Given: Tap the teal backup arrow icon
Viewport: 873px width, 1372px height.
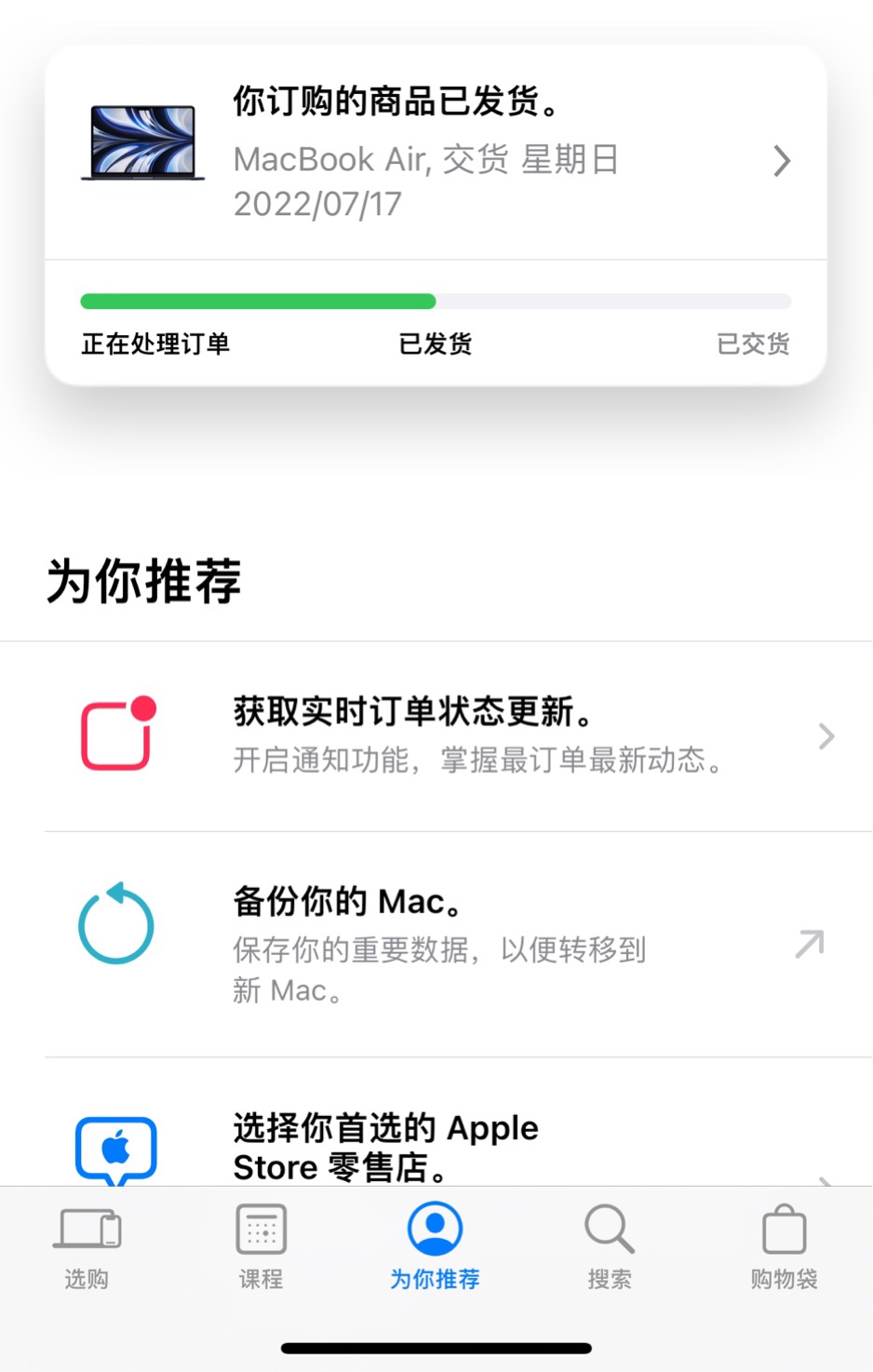Looking at the screenshot, I should coord(115,923).
